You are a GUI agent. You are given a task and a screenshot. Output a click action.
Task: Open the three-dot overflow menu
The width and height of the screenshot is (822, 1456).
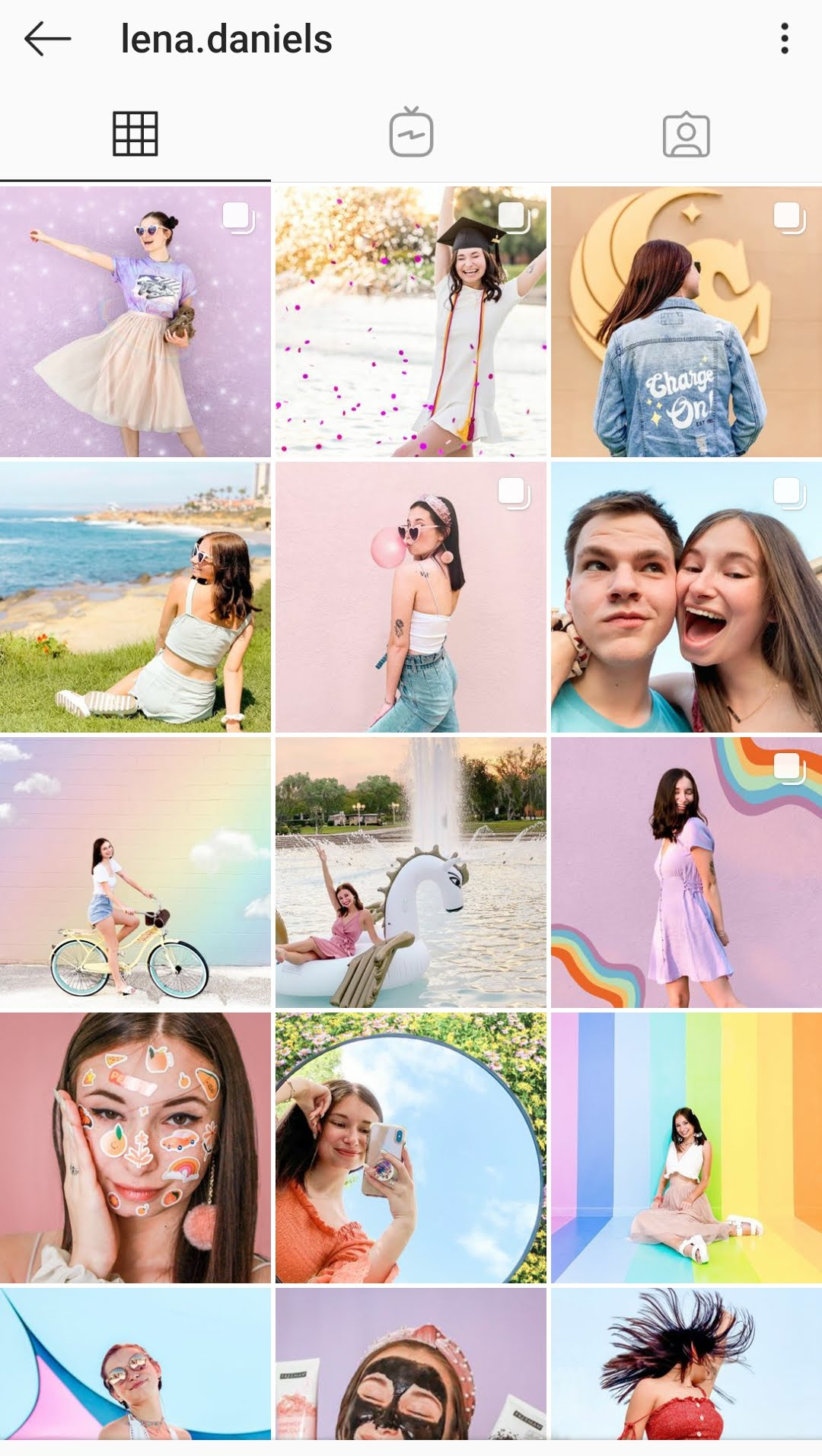[784, 39]
